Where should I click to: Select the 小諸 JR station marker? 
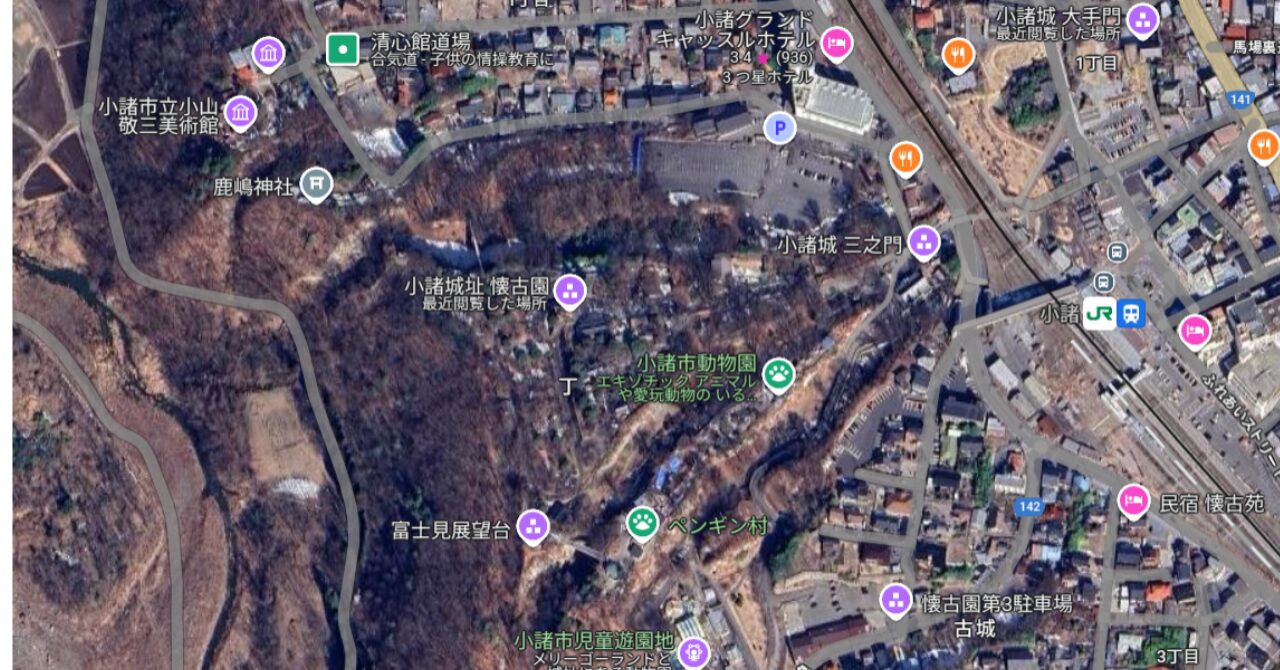[x=1099, y=314]
